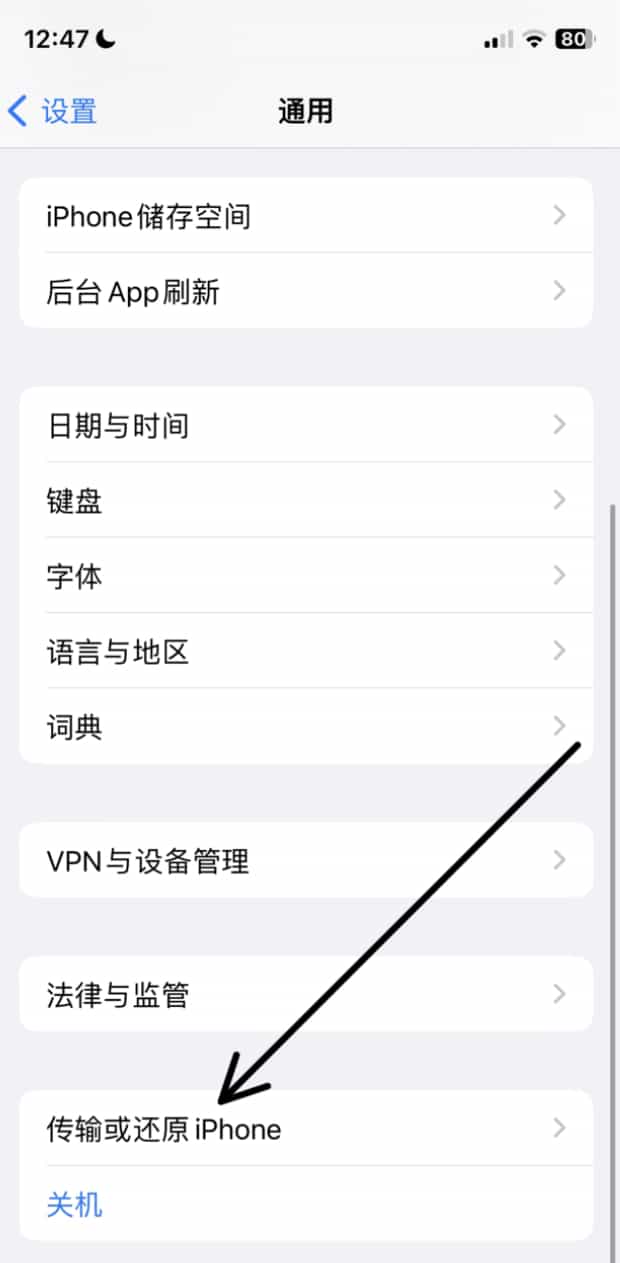Open 词典 settings

[x=305, y=727]
